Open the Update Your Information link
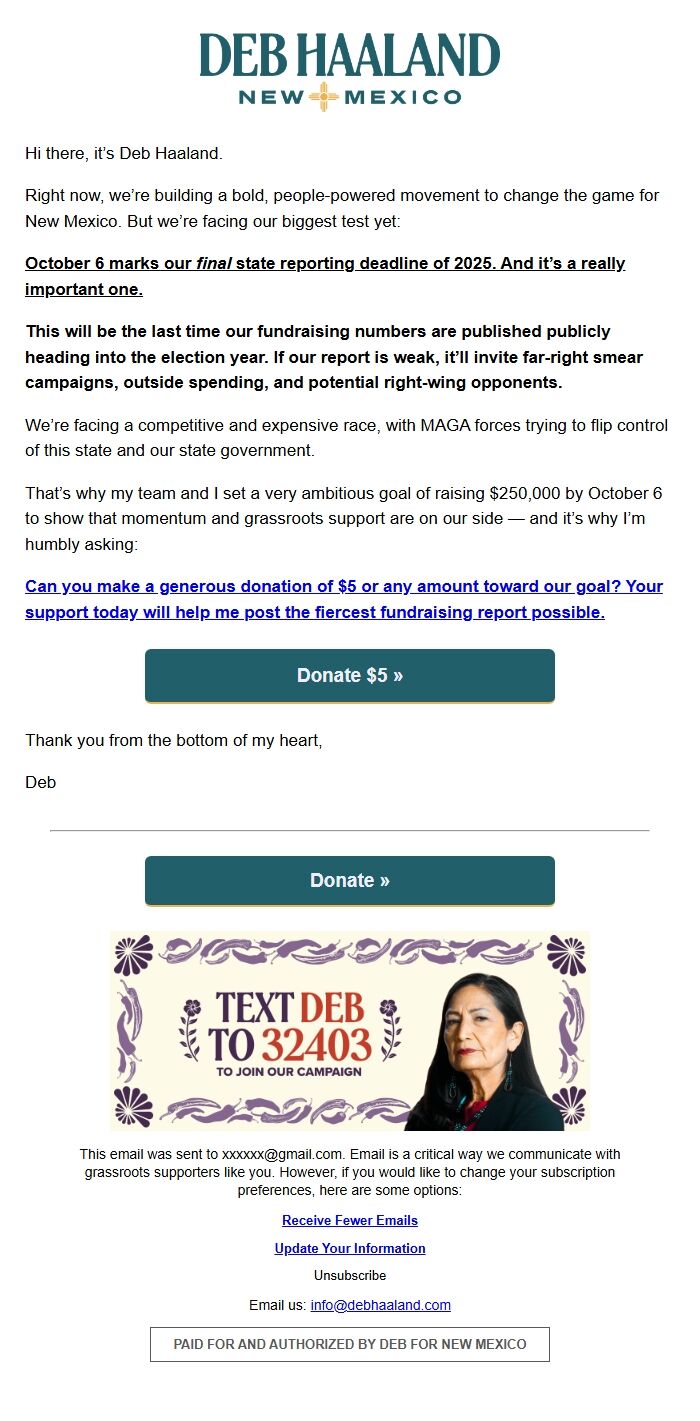This screenshot has width=700, height=1421. click(x=349, y=1248)
